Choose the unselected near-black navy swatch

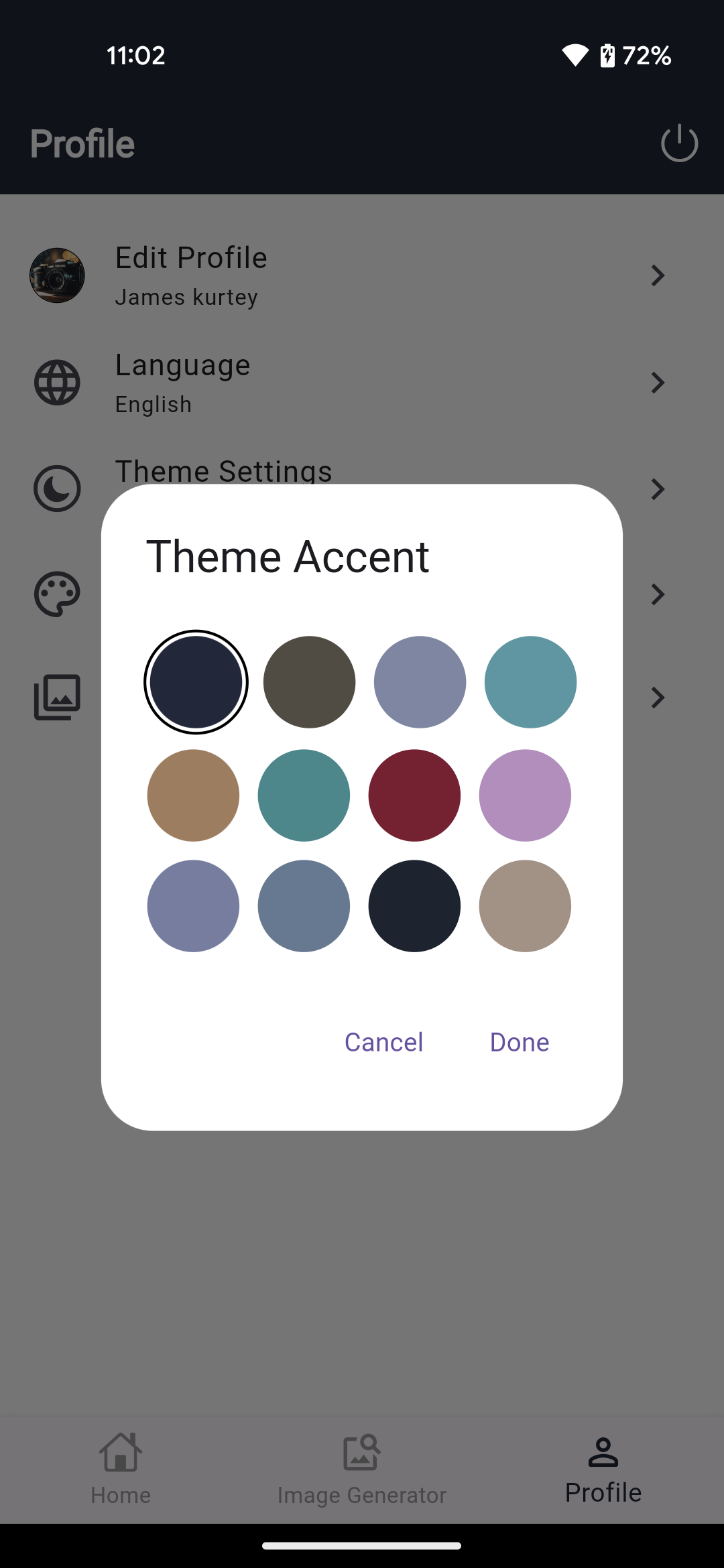click(414, 906)
